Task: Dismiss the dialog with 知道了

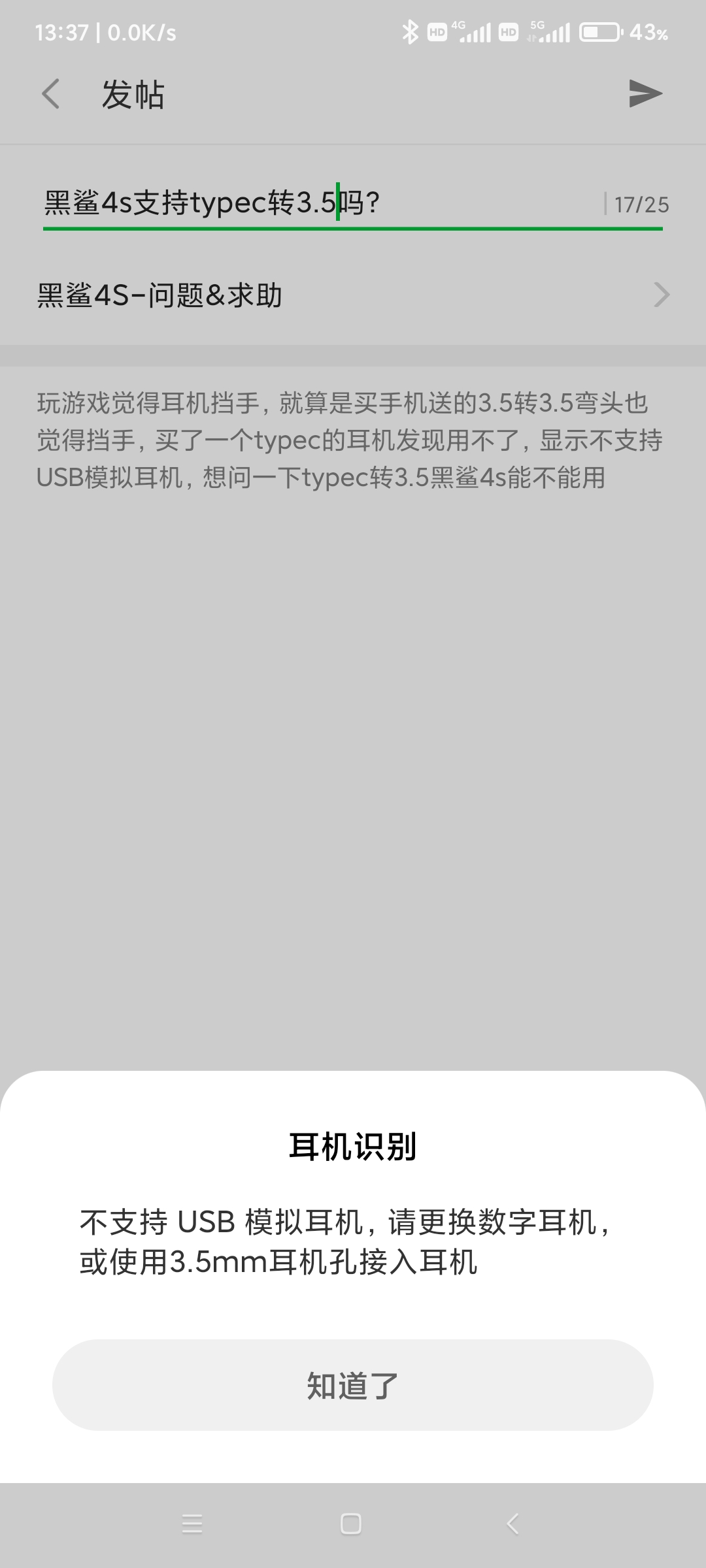Action: (353, 1385)
